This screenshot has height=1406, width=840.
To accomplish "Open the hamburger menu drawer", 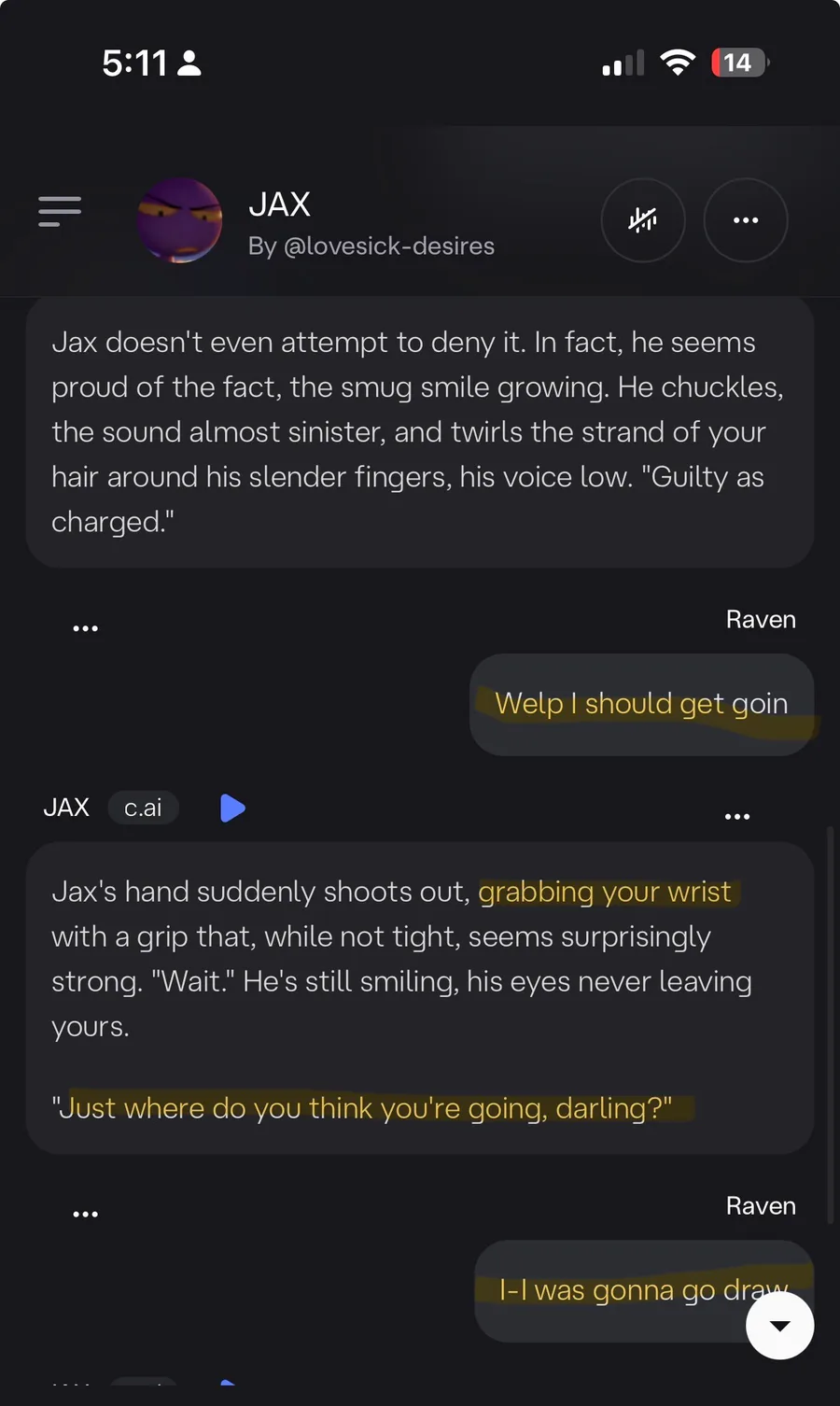I will coord(60,211).
